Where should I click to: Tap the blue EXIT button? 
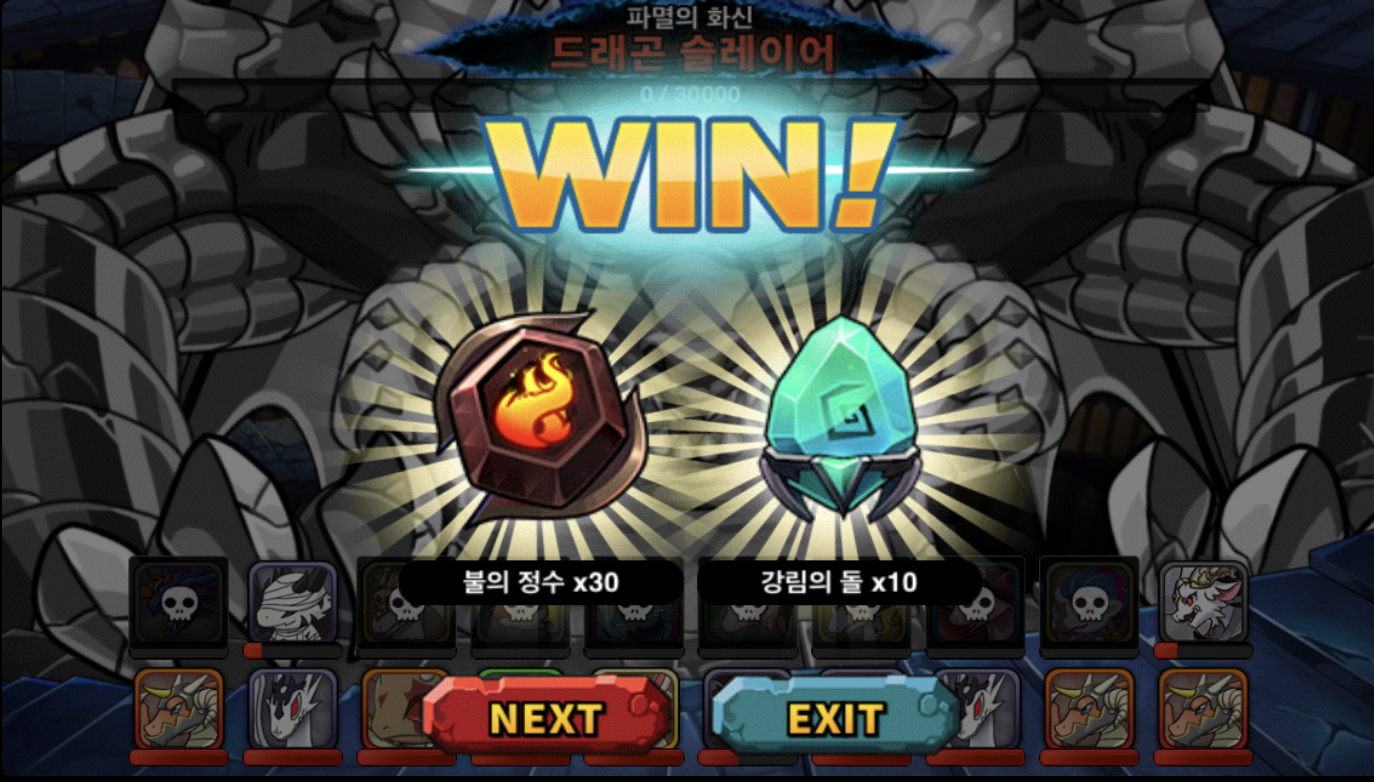click(835, 716)
